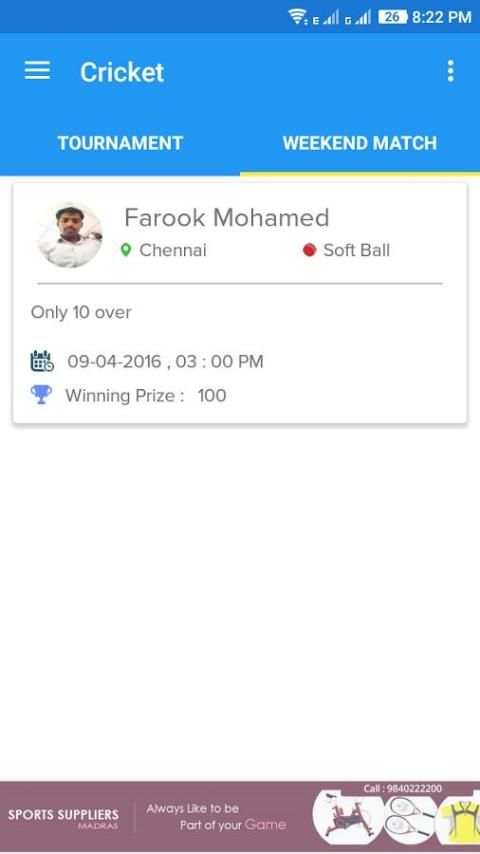This screenshot has height=854, width=480.
Task: Select the Weekend Match tab
Action: pos(360,143)
